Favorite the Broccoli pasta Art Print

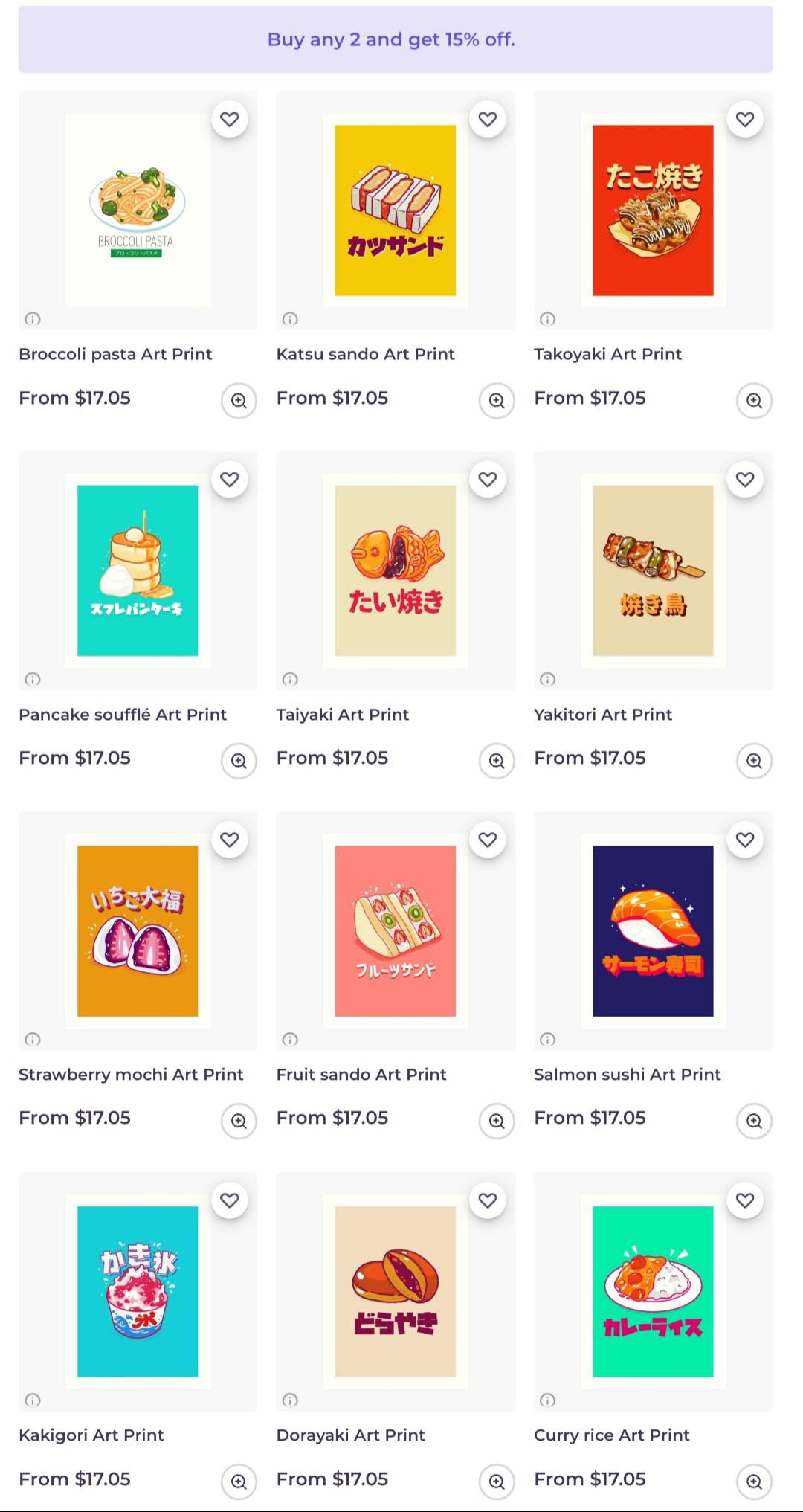[230, 119]
